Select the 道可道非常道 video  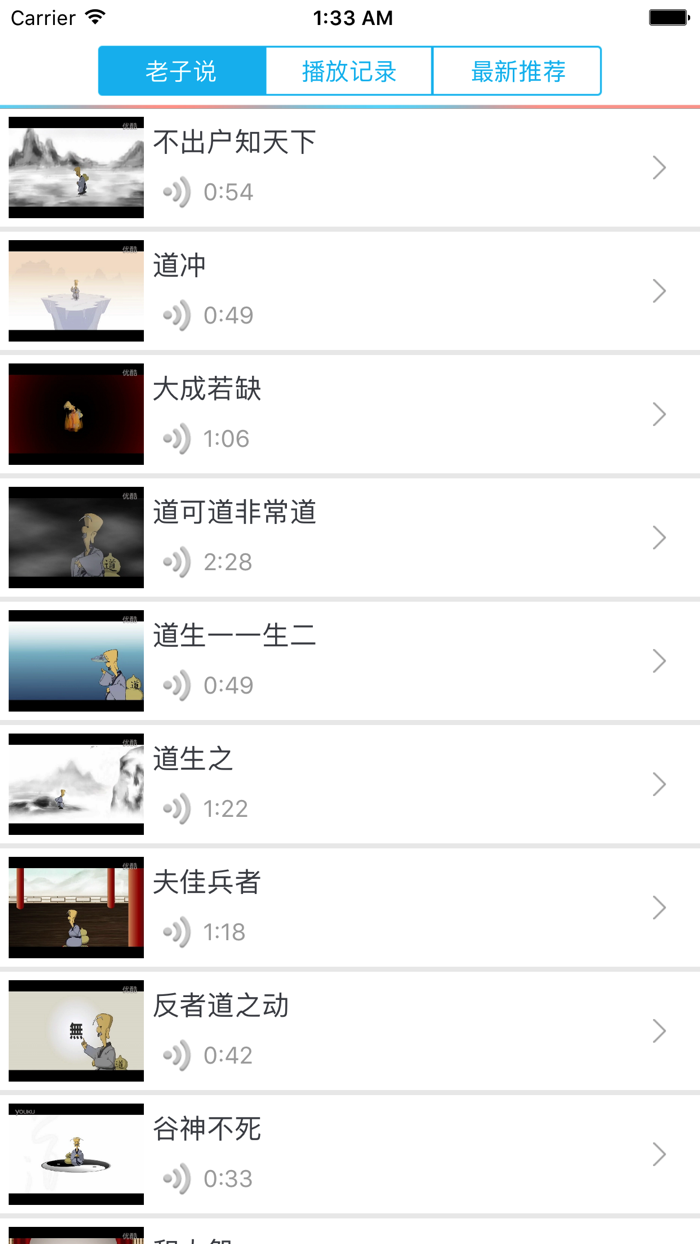click(350, 537)
